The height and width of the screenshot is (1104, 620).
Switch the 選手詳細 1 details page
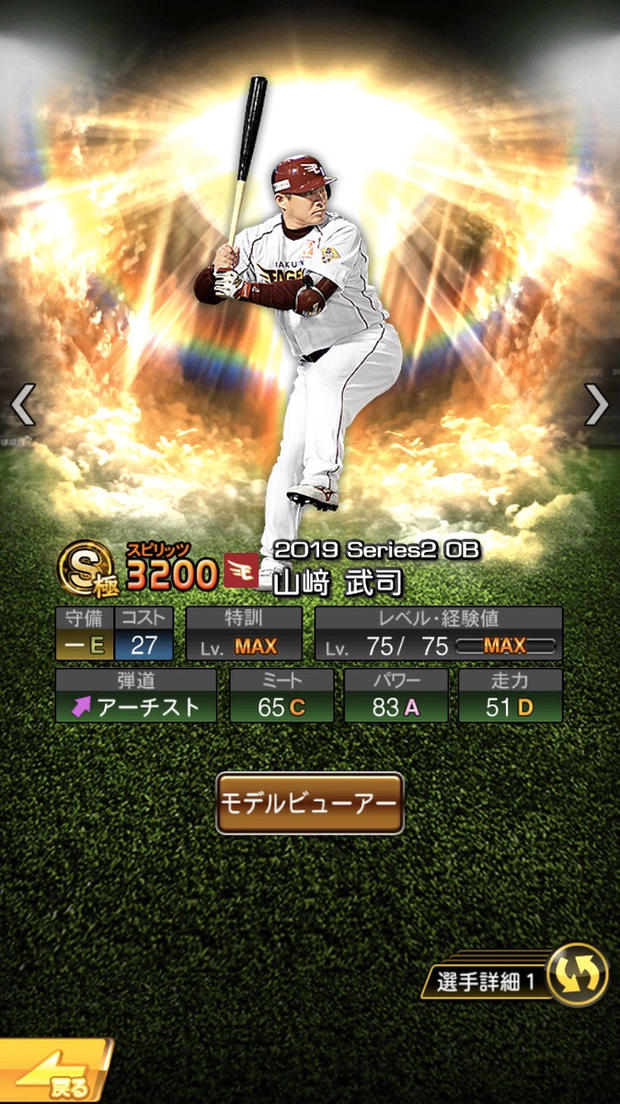(577, 975)
